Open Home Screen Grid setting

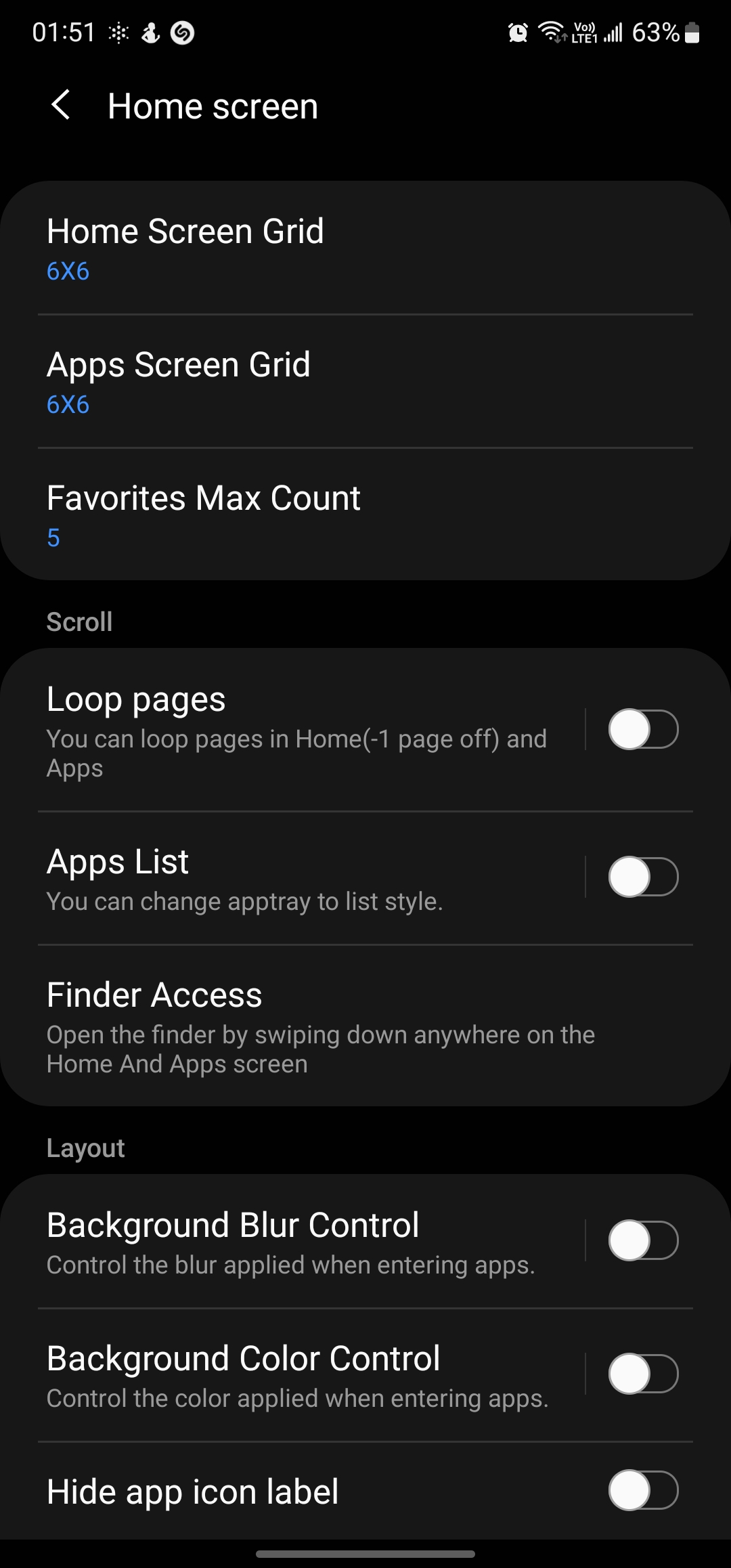[x=365, y=248]
